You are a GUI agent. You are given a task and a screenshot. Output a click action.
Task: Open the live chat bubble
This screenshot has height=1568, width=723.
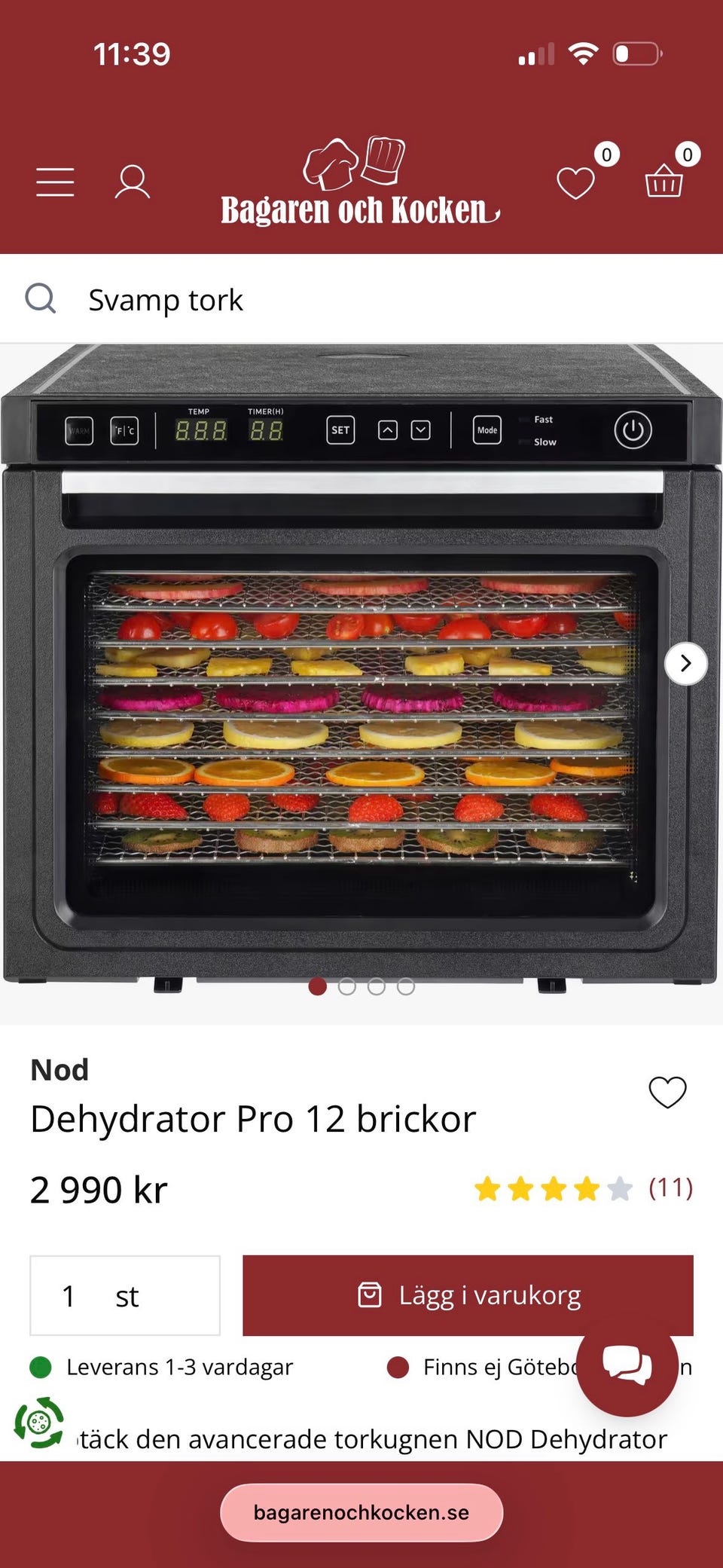pos(627,1365)
